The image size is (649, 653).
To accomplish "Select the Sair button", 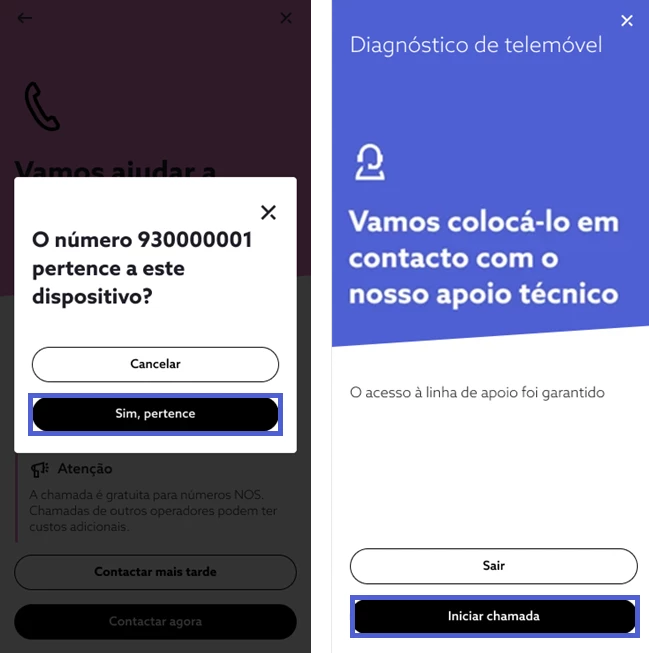I will pos(493,566).
